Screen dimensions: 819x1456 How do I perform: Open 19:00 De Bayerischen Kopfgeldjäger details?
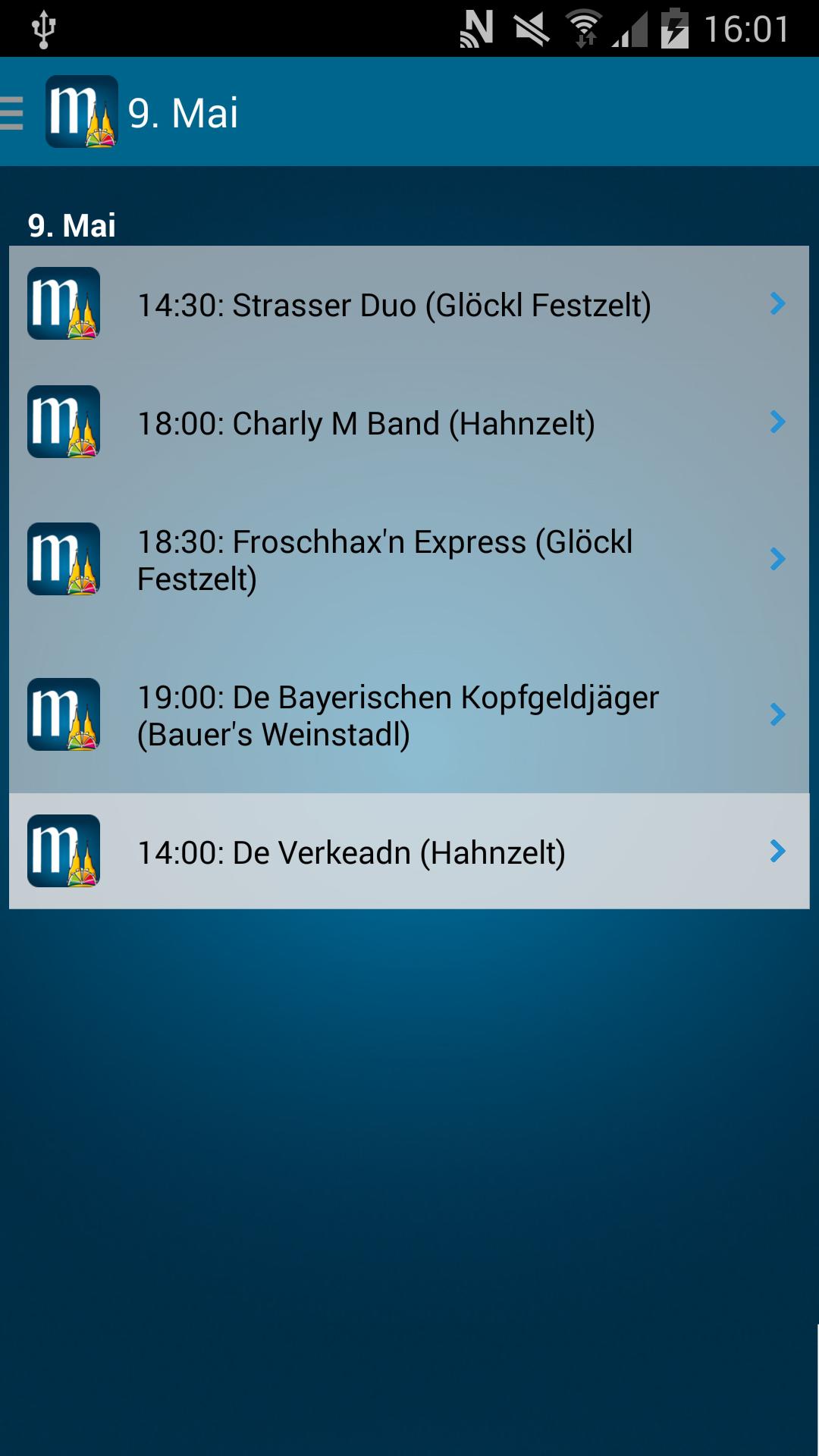[408, 715]
